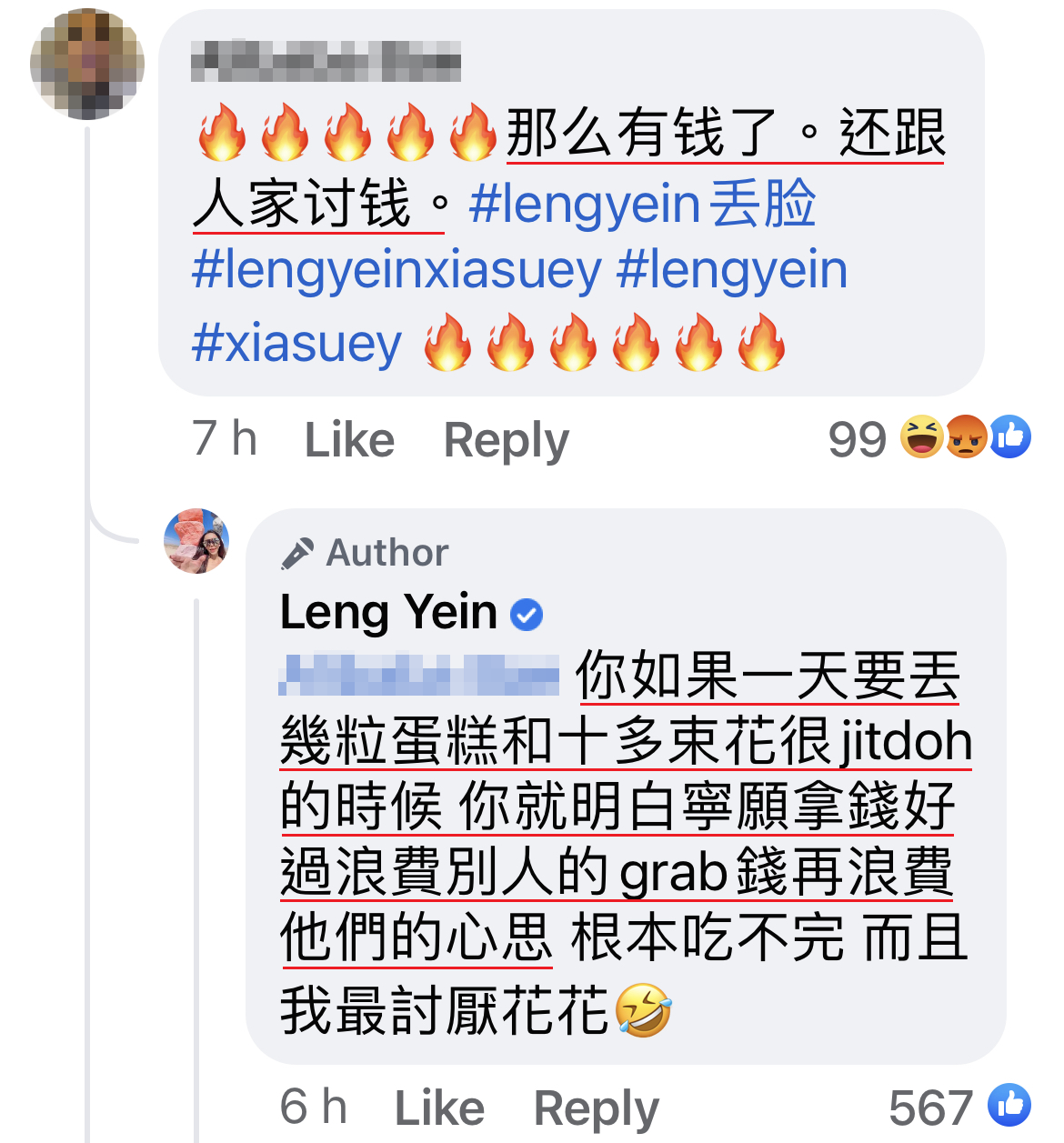View the 99 reactions on the top comment
Viewport: 1064px width, 1143px height.
(928, 438)
